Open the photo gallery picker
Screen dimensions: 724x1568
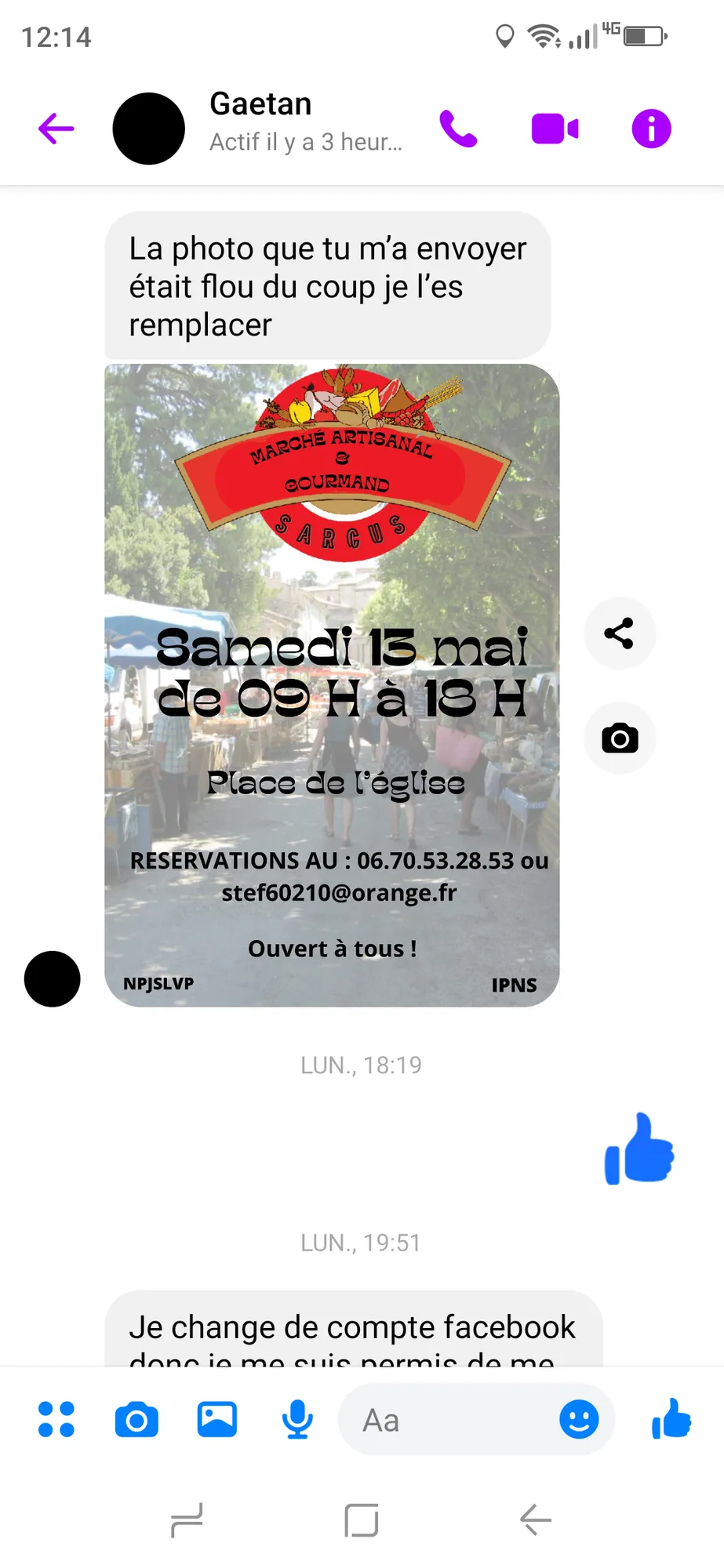coord(217,1419)
